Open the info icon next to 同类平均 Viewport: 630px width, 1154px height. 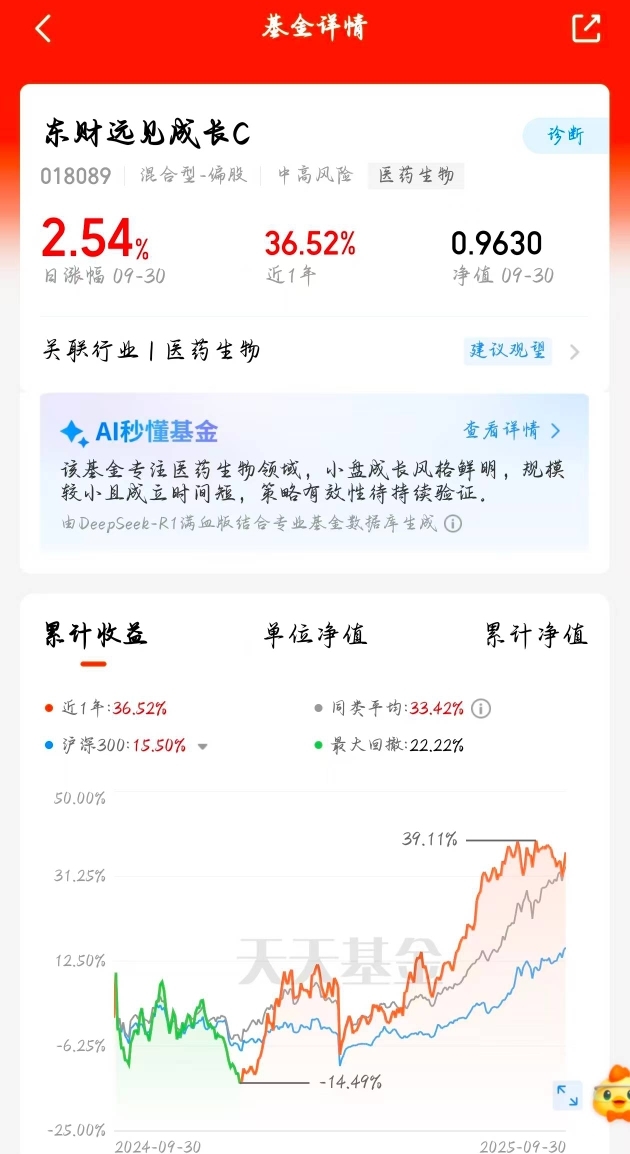[481, 709]
